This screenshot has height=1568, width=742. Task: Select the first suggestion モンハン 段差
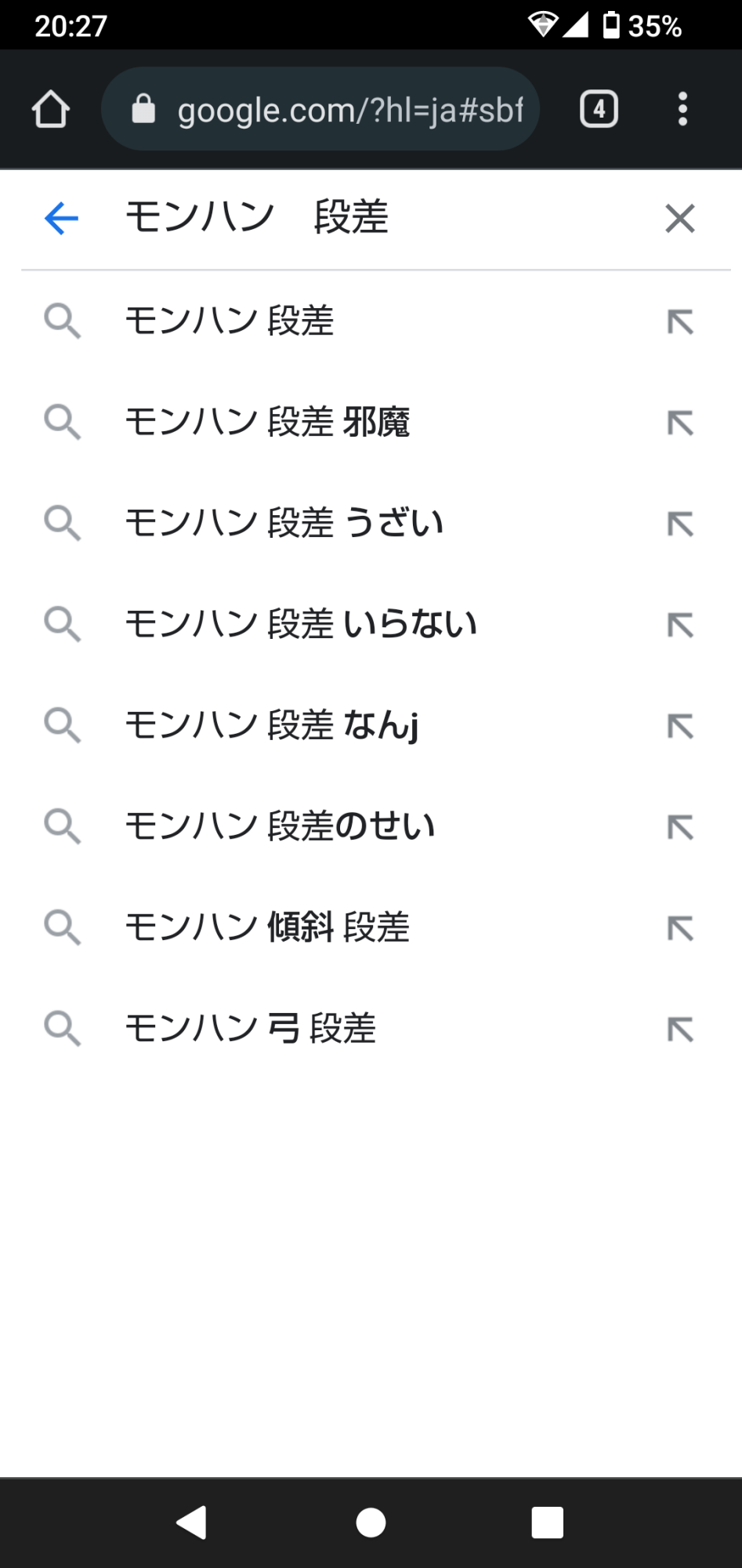pos(371,321)
